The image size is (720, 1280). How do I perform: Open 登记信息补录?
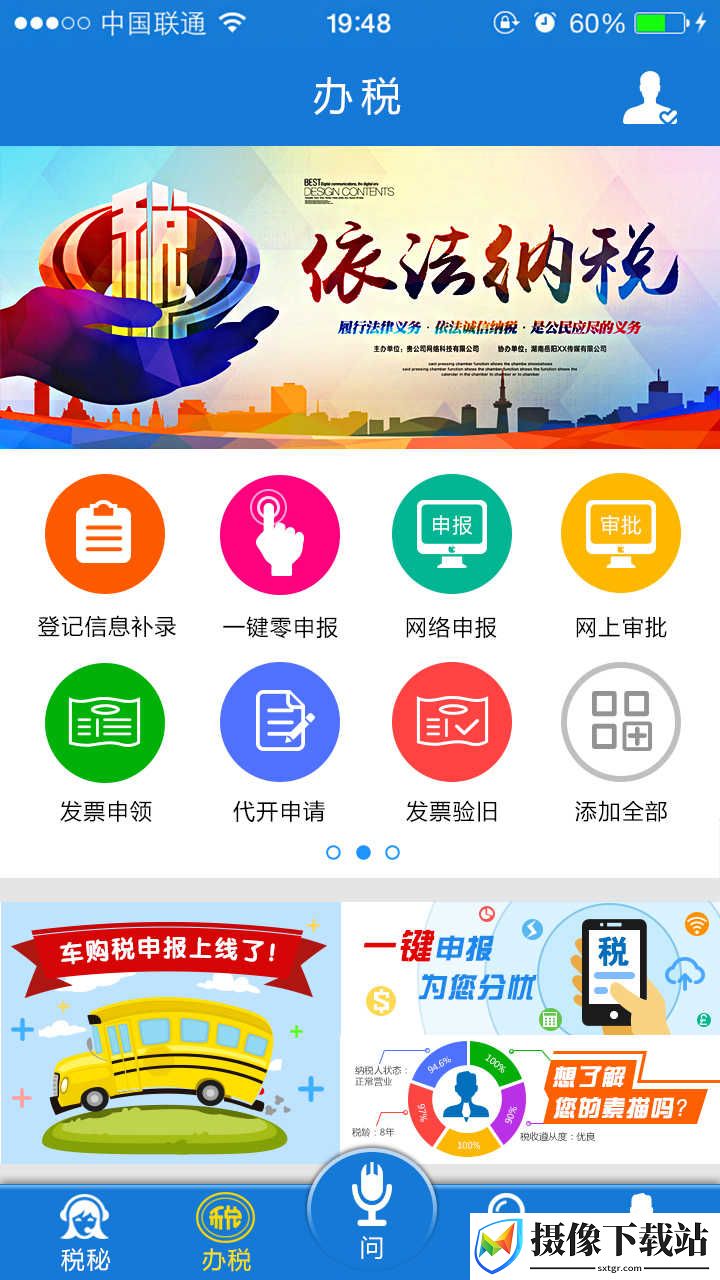pos(106,558)
